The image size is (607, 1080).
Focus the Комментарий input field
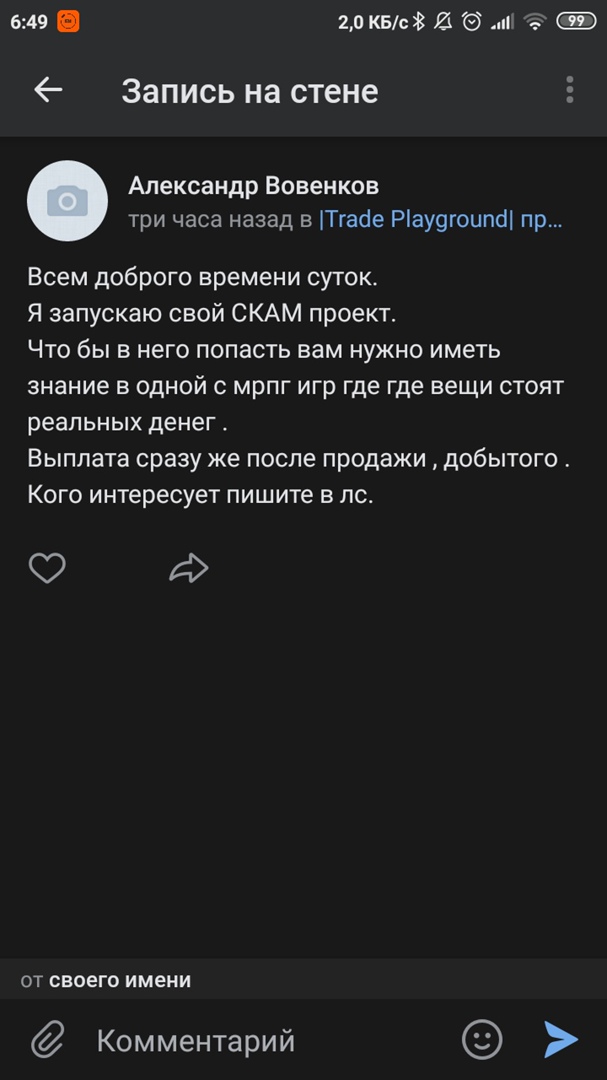[x=260, y=1040]
